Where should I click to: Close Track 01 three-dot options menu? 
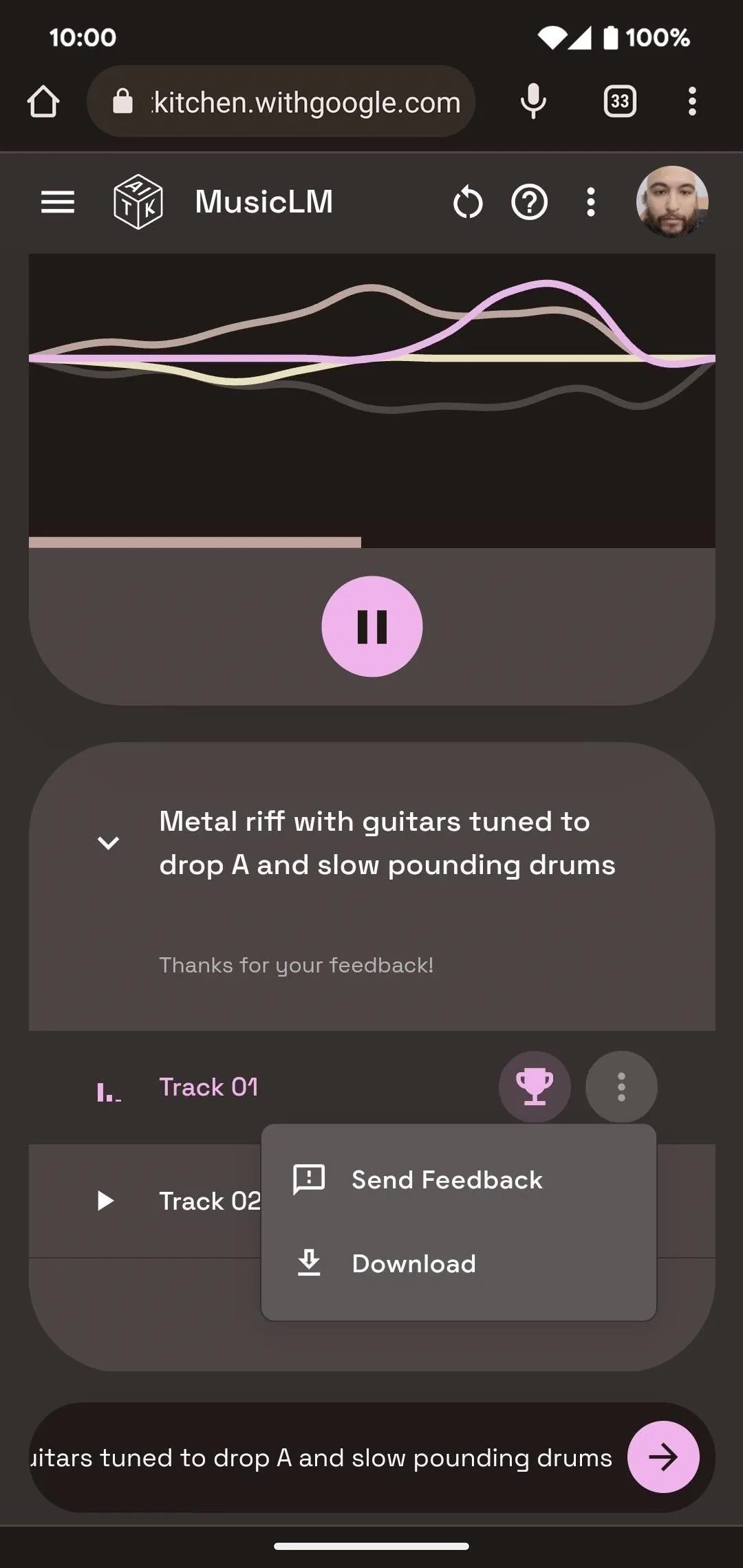point(621,1087)
